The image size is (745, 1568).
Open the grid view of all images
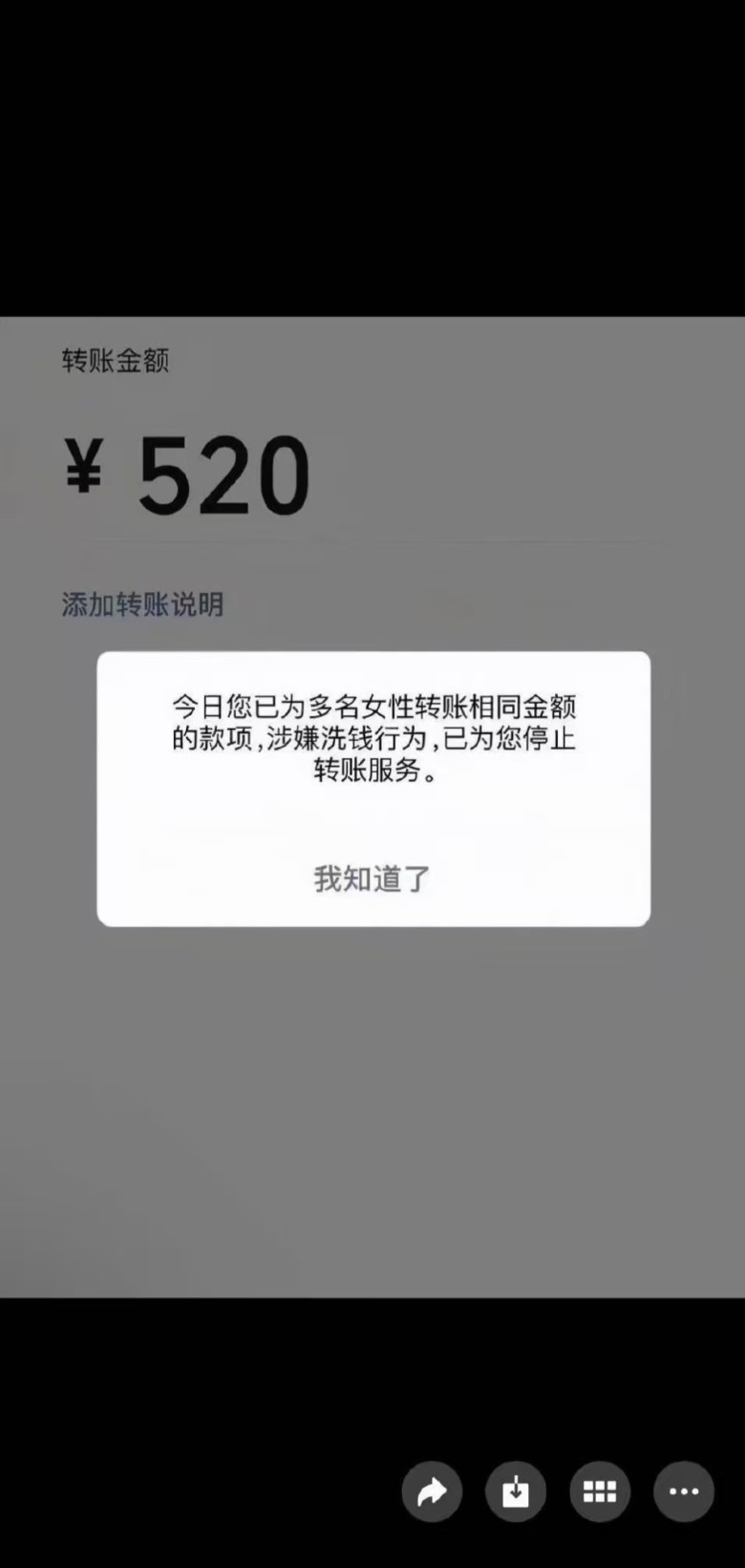coord(600,1491)
